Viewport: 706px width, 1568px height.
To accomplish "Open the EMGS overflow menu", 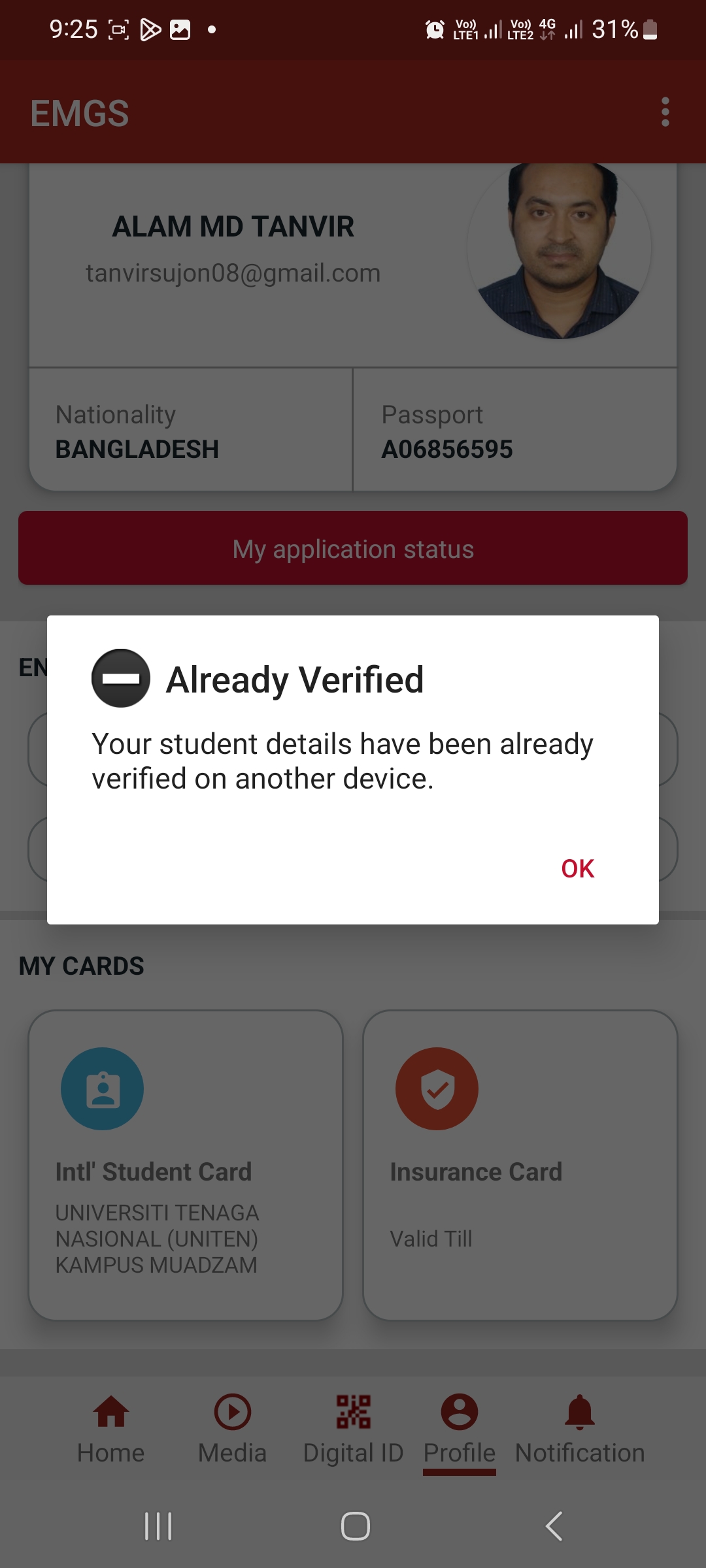I will point(665,112).
